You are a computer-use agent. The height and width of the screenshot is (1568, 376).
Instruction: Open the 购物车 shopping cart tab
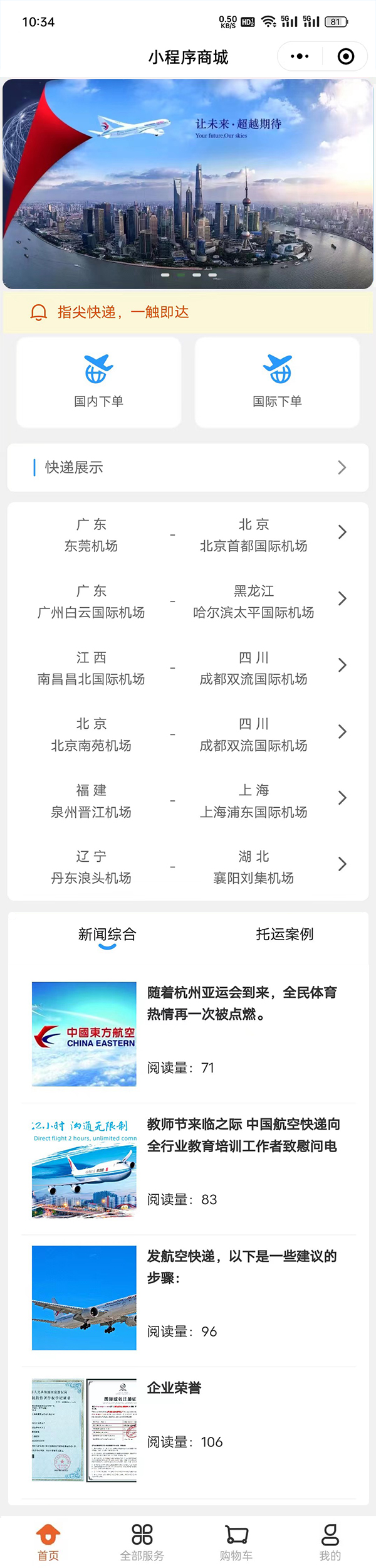(236, 1542)
